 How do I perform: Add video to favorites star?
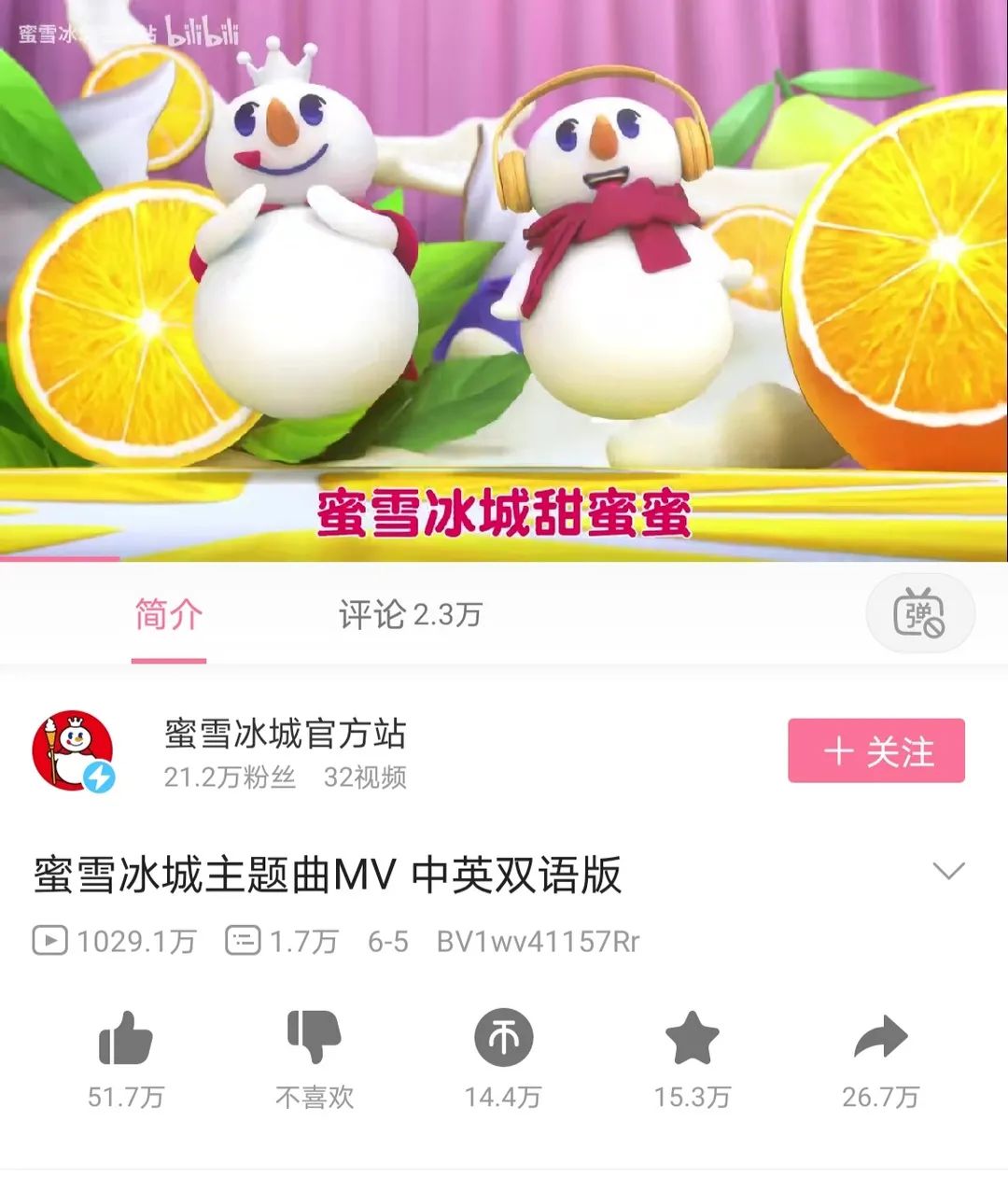692,1038
